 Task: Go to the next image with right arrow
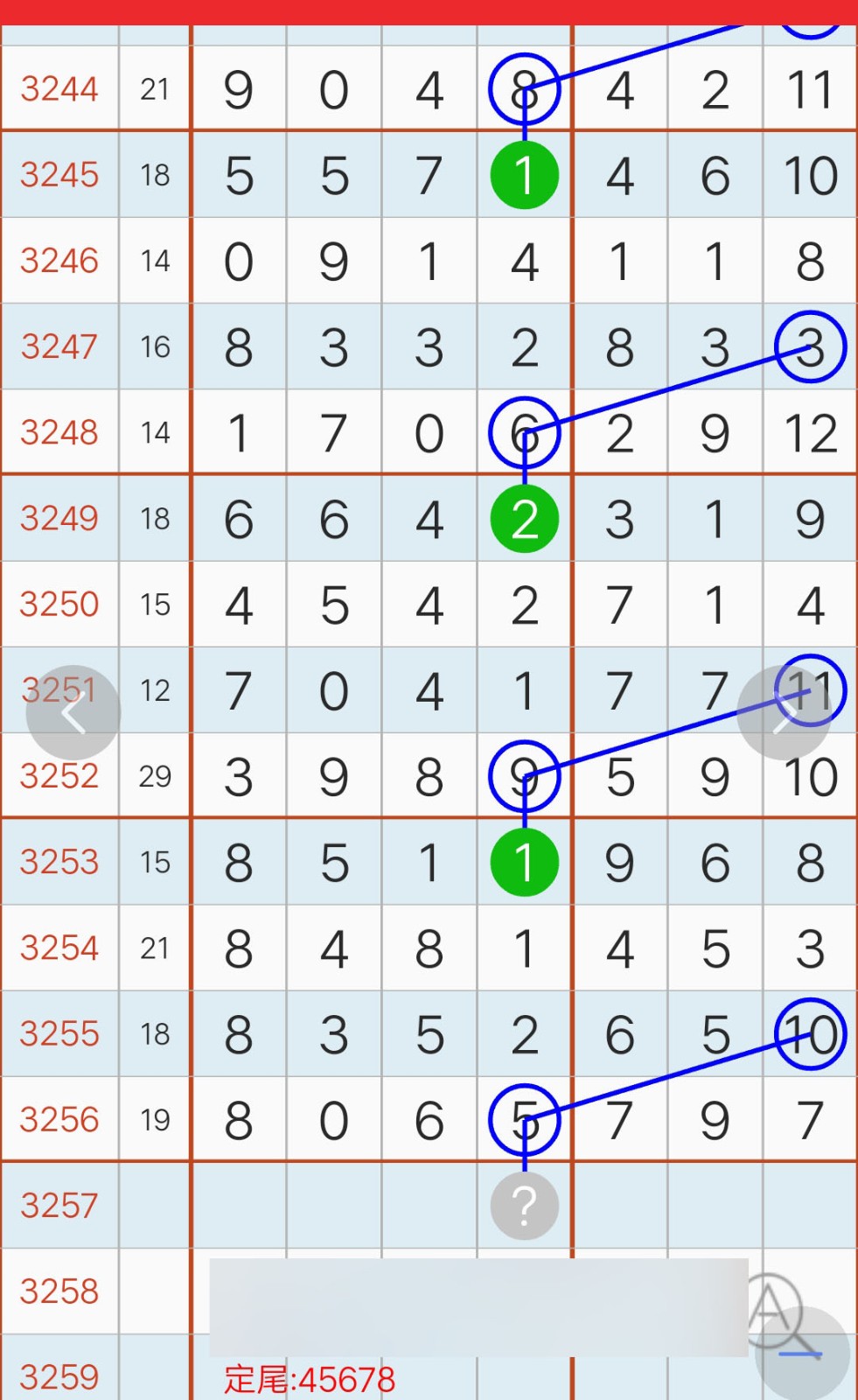(783, 713)
